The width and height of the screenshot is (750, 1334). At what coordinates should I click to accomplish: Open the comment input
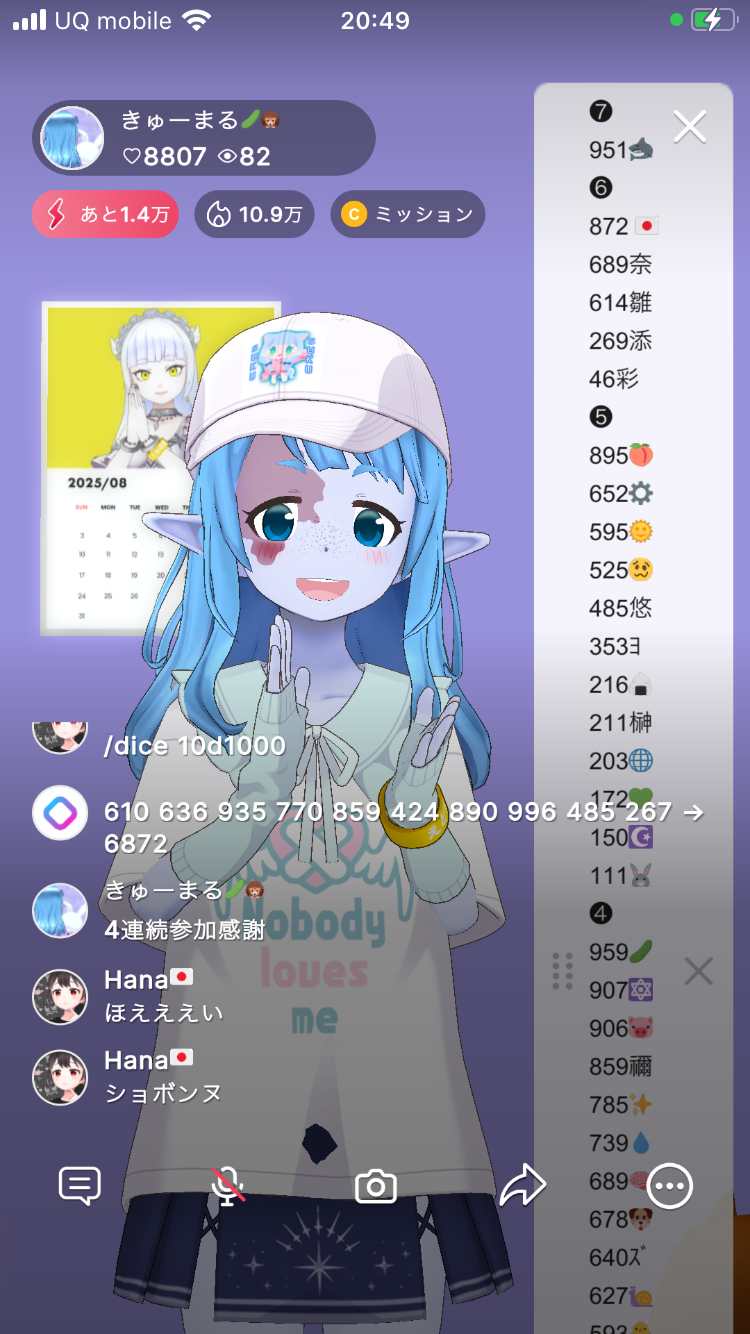coord(80,1186)
